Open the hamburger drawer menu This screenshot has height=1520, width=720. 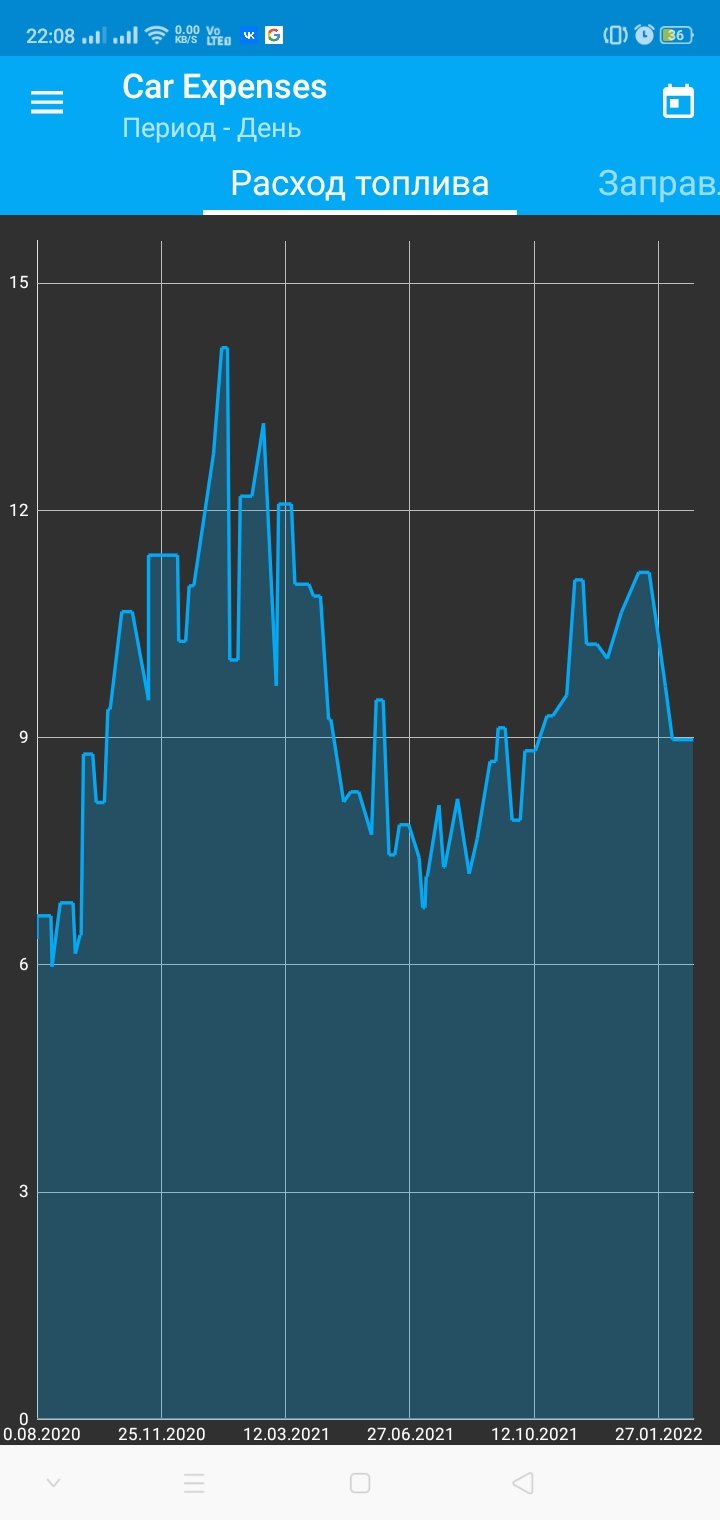click(x=47, y=102)
